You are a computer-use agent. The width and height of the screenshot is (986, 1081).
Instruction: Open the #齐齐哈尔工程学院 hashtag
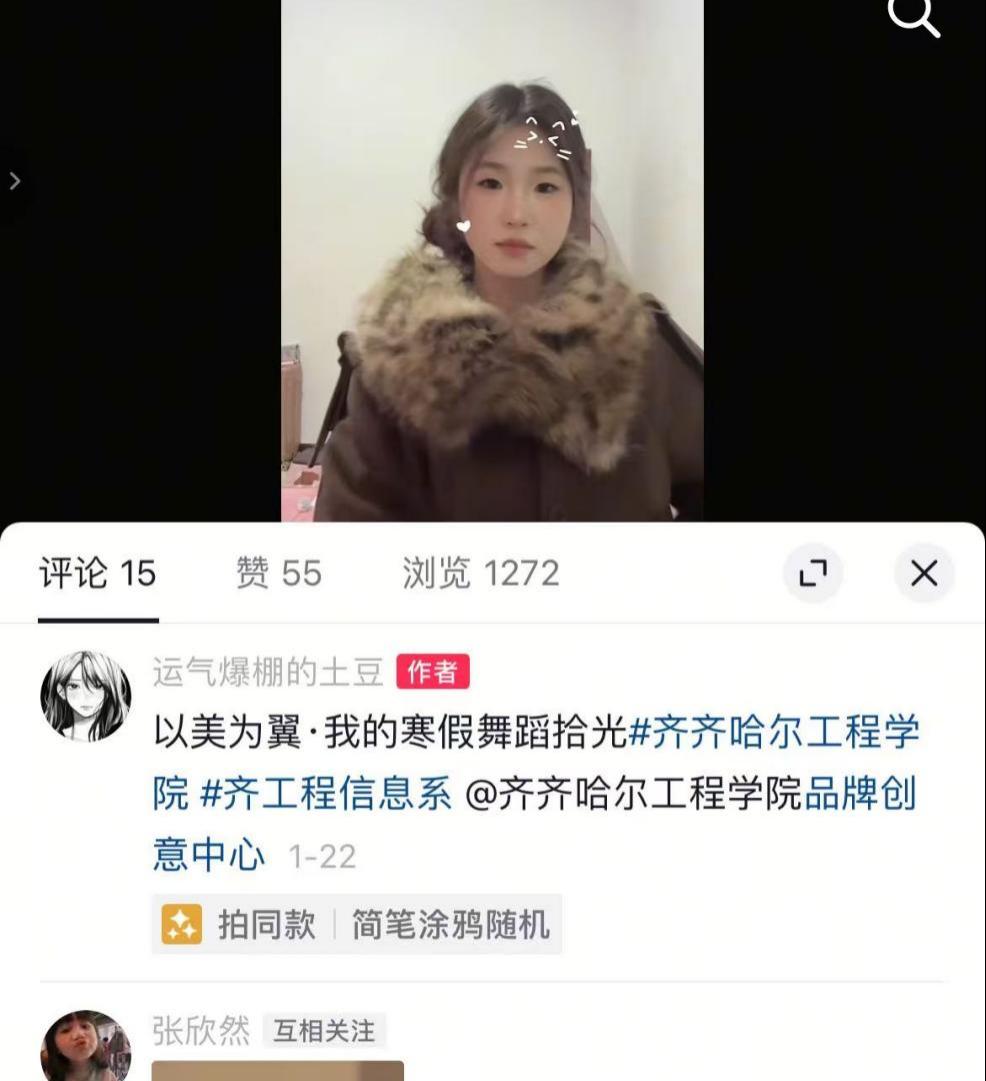[x=773, y=733]
